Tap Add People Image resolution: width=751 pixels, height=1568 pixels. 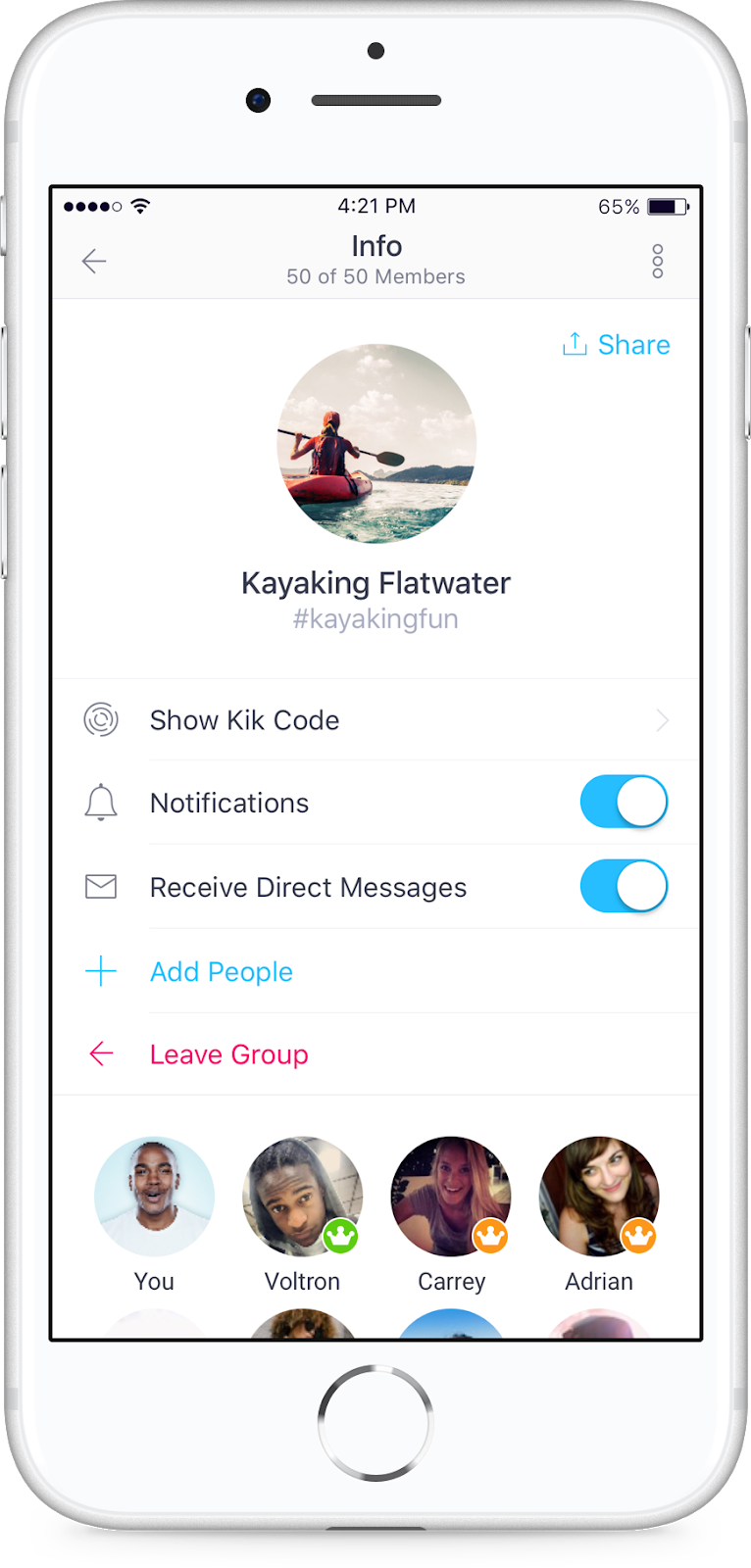[x=221, y=971]
